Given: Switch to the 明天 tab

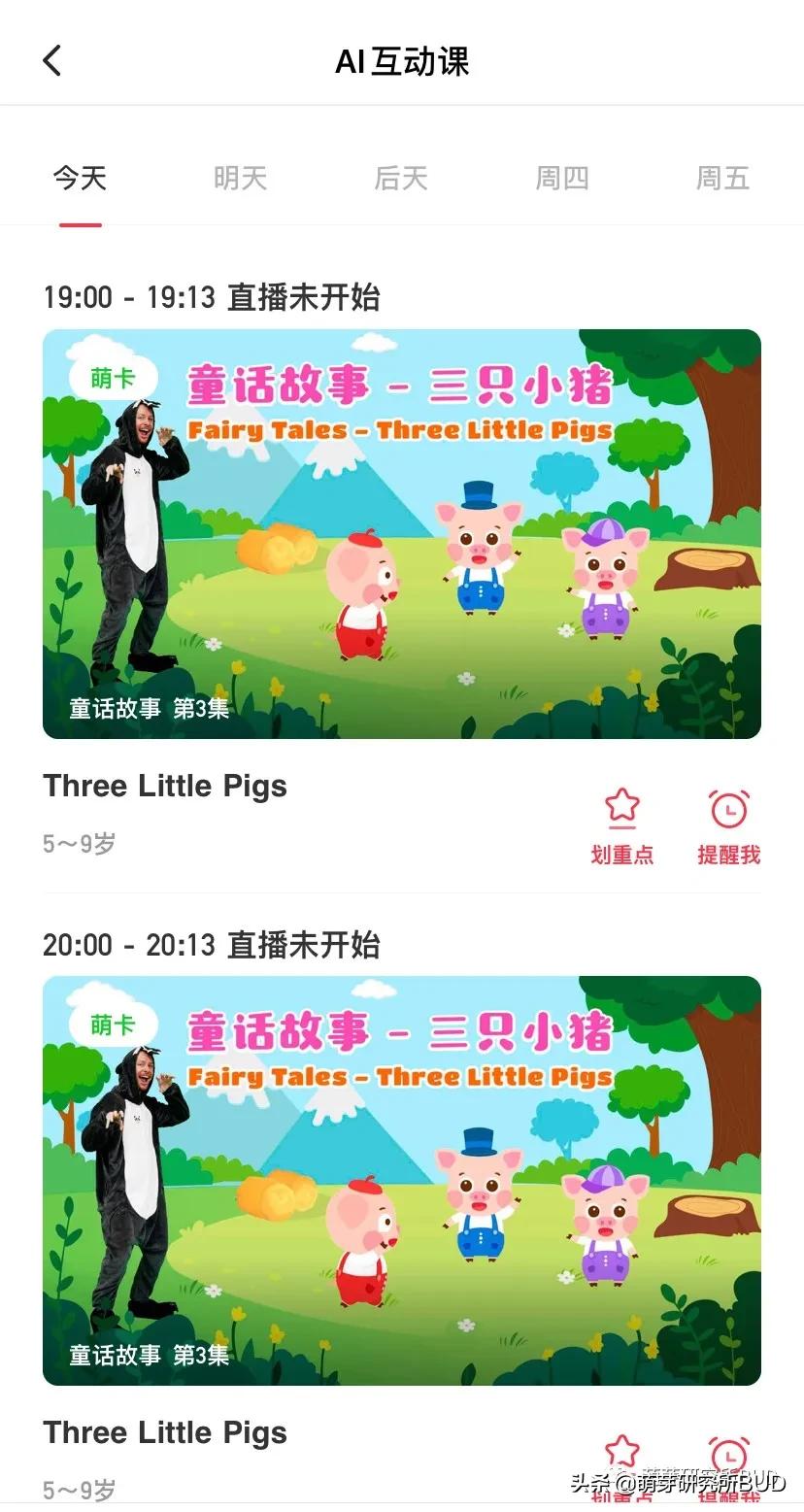Looking at the screenshot, I should pos(240,179).
